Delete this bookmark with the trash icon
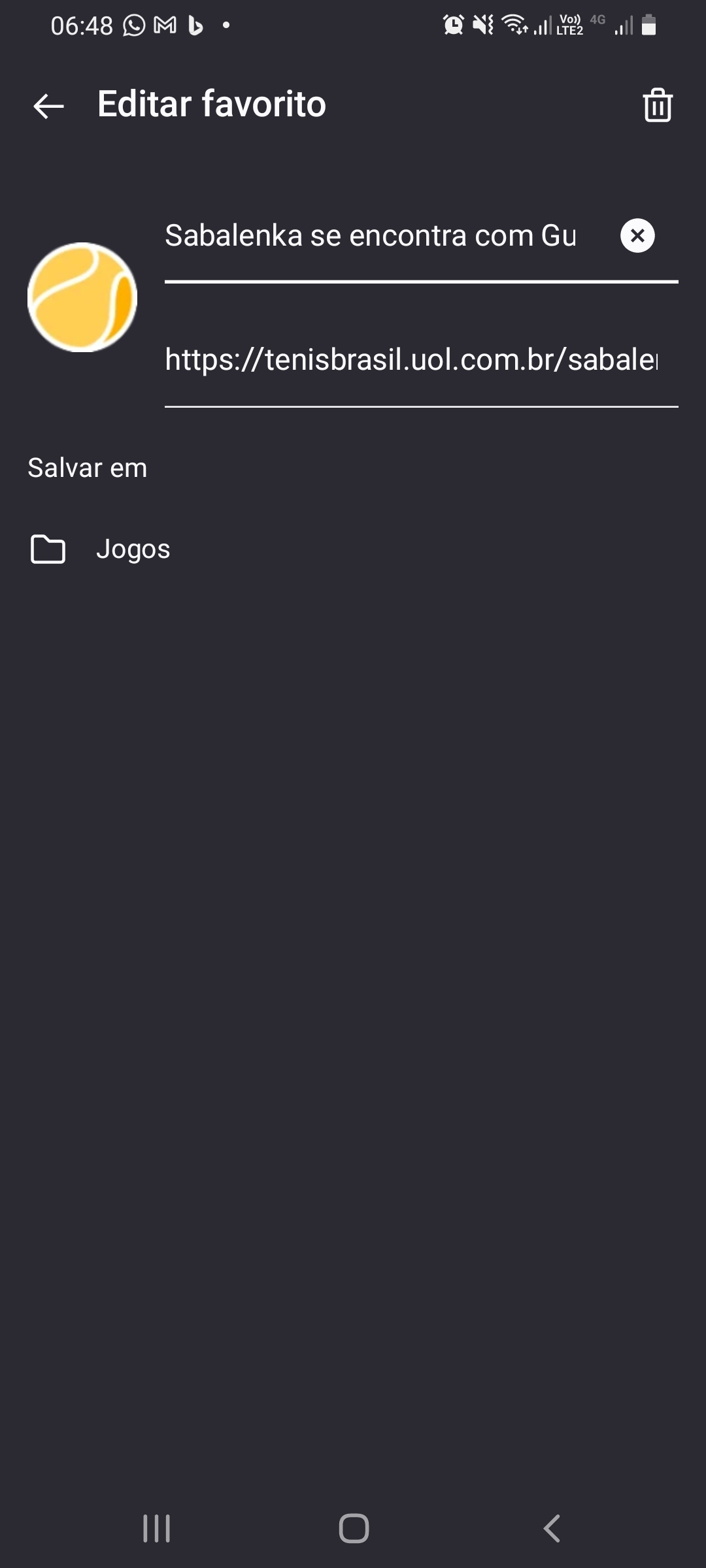 click(657, 105)
